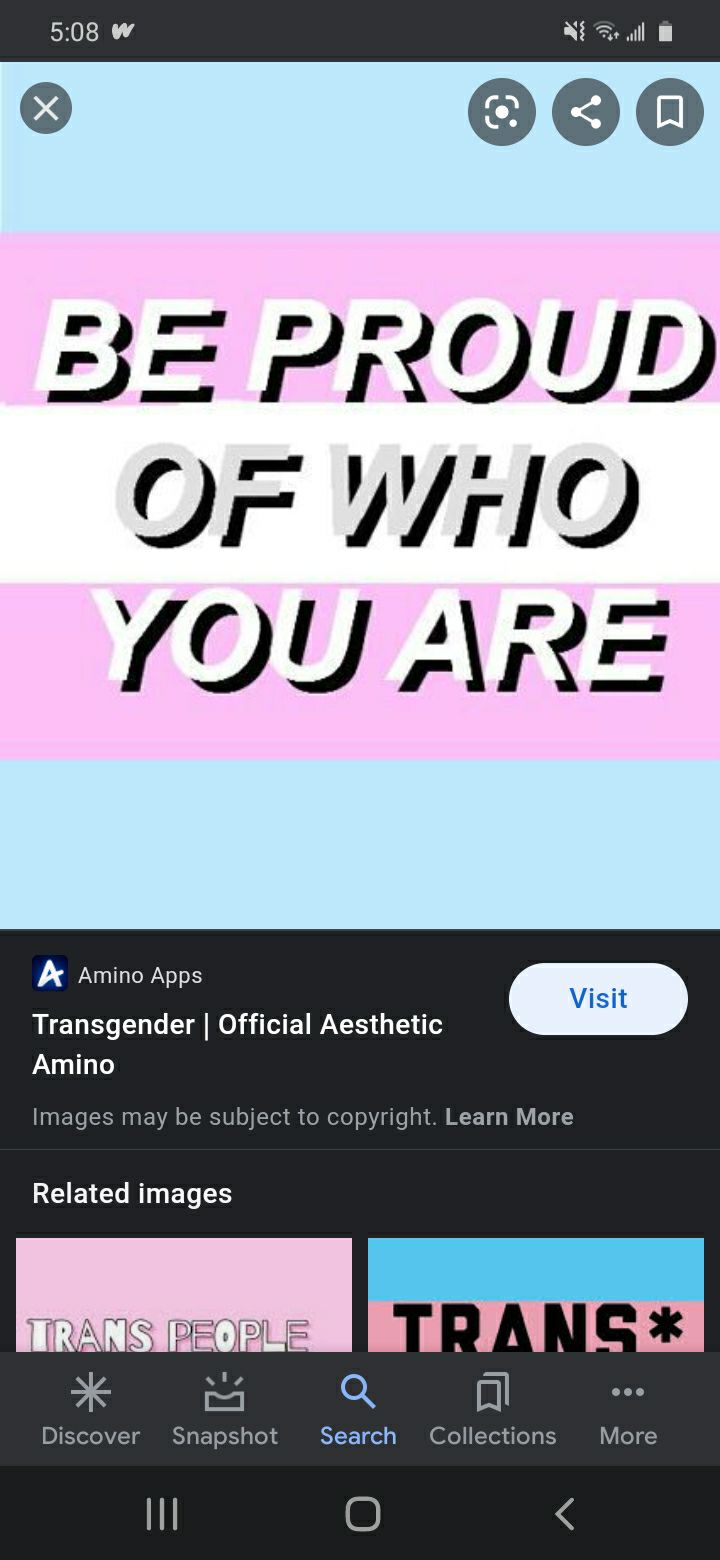Save image to collections

(670, 112)
